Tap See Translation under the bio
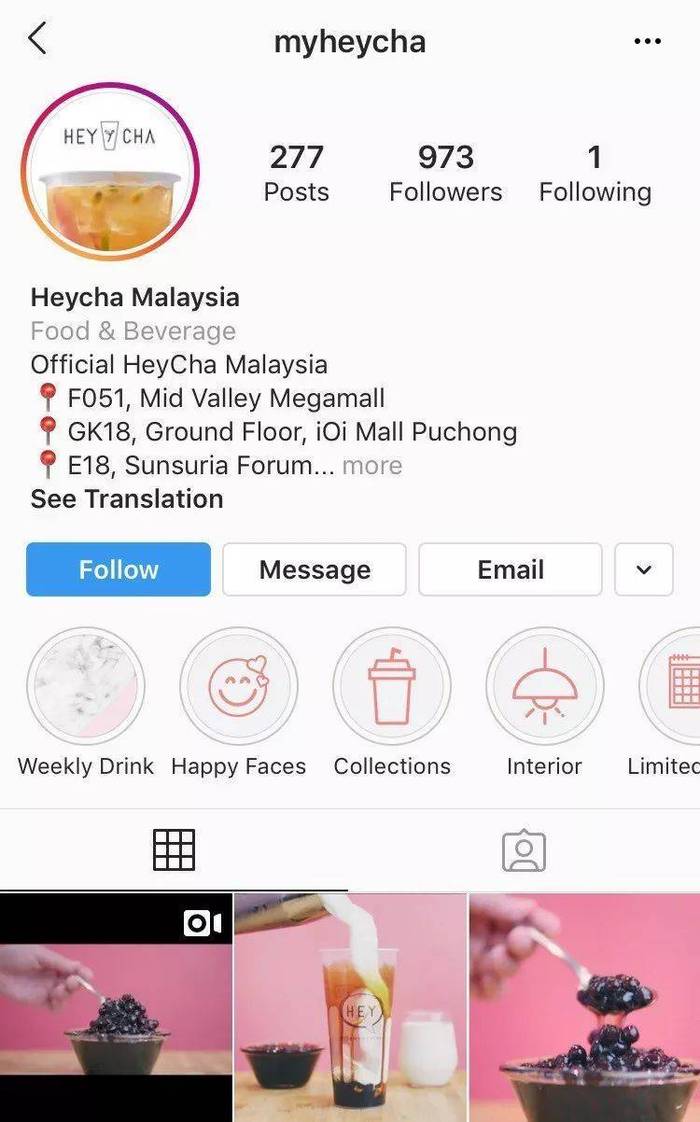The image size is (700, 1122). coord(127,499)
